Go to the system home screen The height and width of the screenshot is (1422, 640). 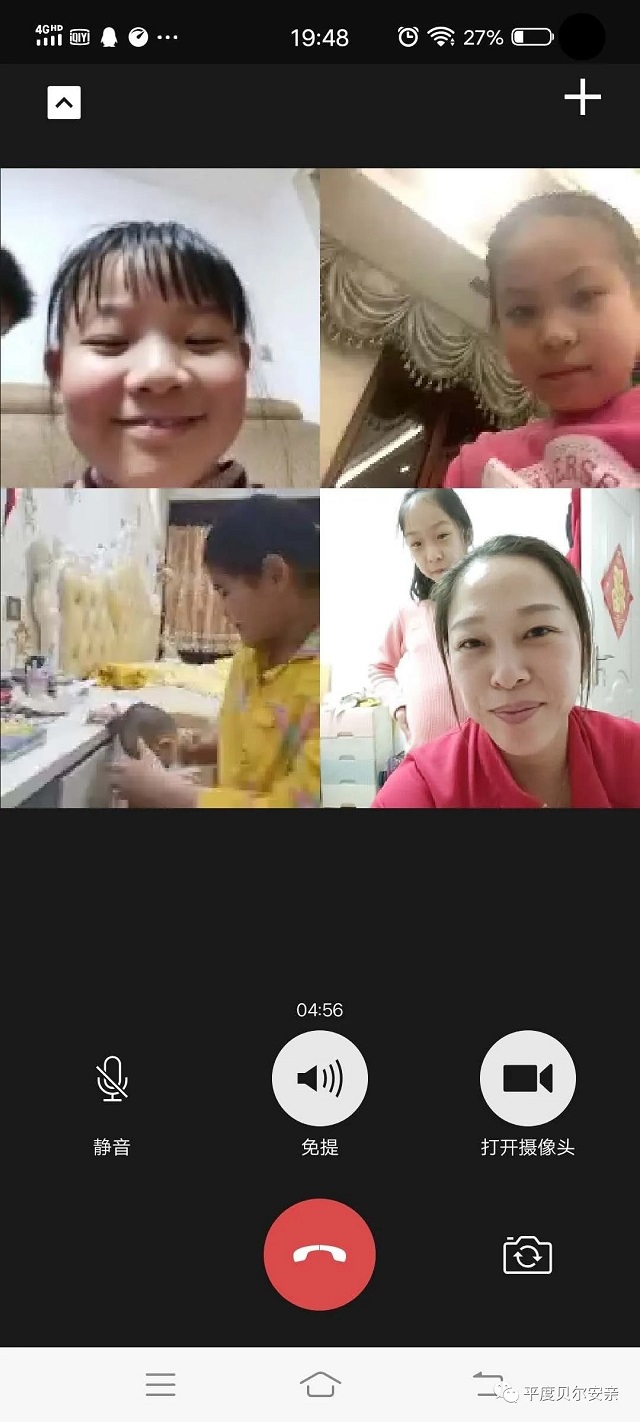tap(320, 1384)
